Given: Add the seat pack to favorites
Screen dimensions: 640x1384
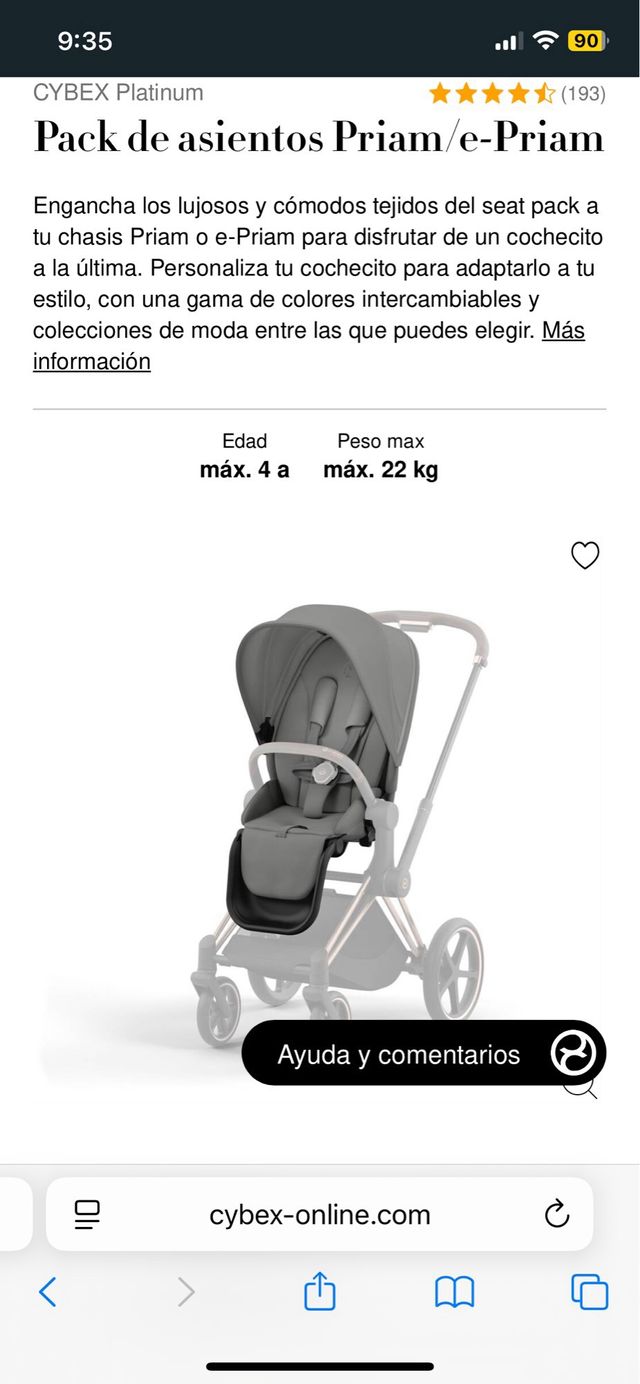Looking at the screenshot, I should [585, 556].
